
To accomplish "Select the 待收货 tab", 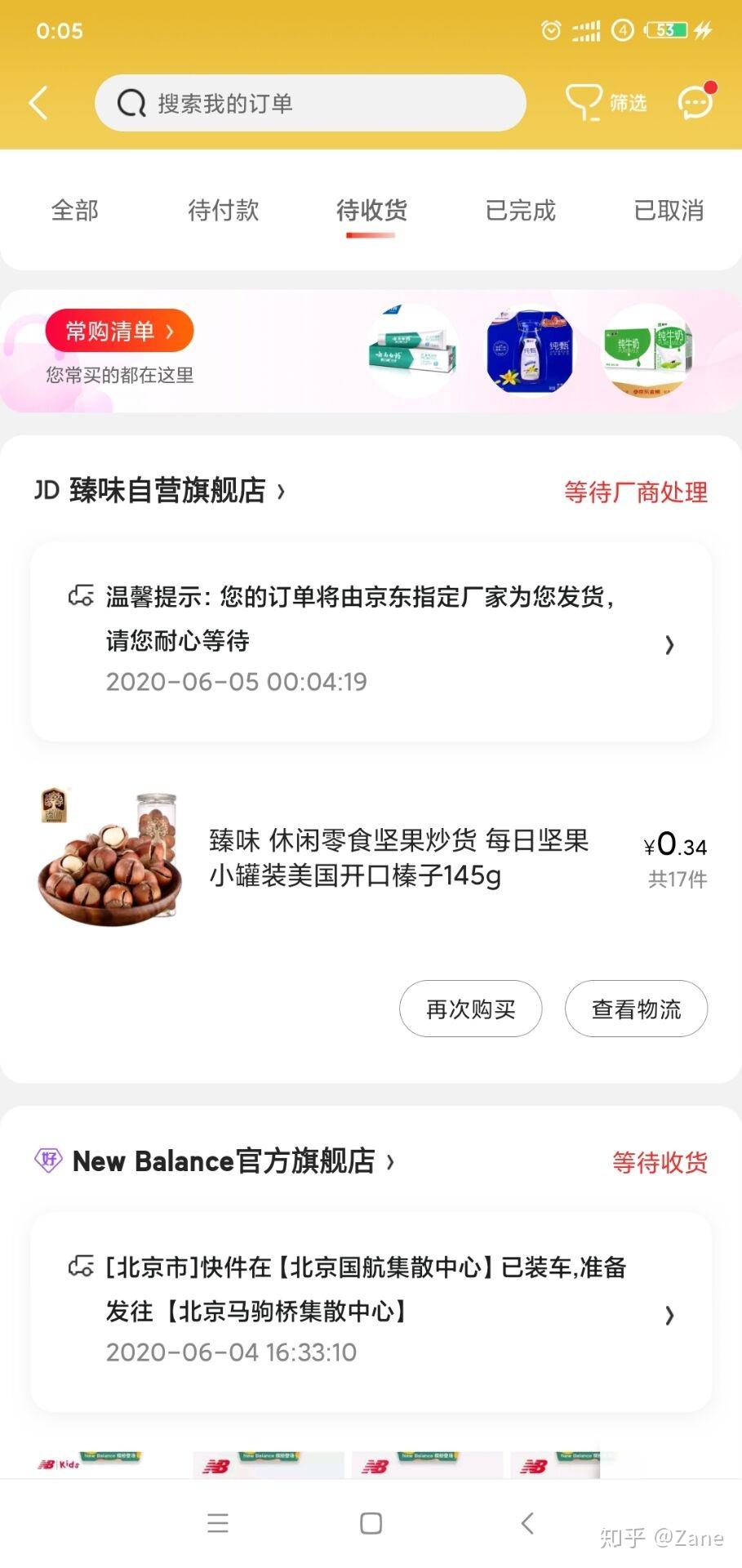I will 371,211.
